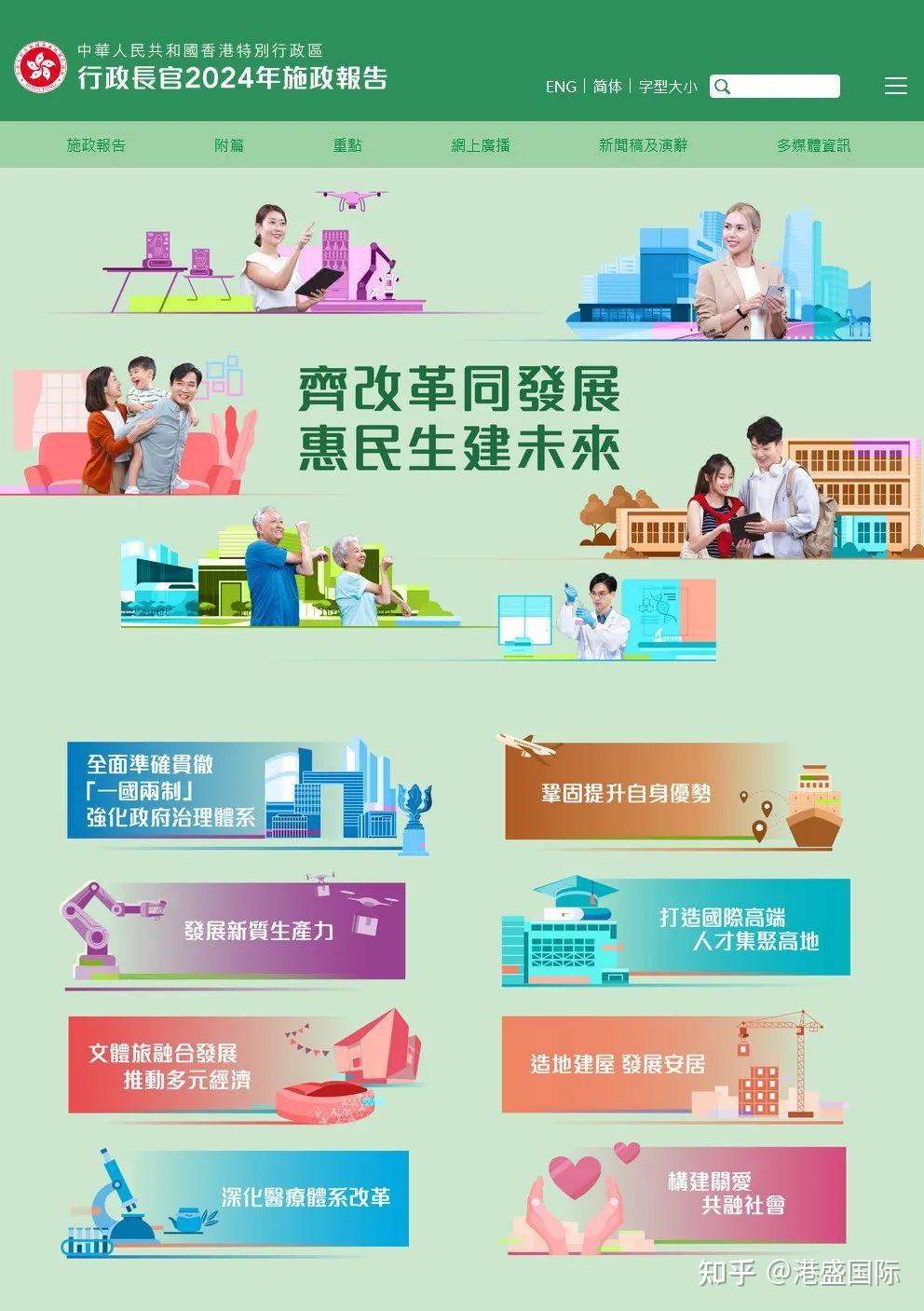The height and width of the screenshot is (1311, 924).
Task: Switch language to ENG
Action: [x=561, y=87]
